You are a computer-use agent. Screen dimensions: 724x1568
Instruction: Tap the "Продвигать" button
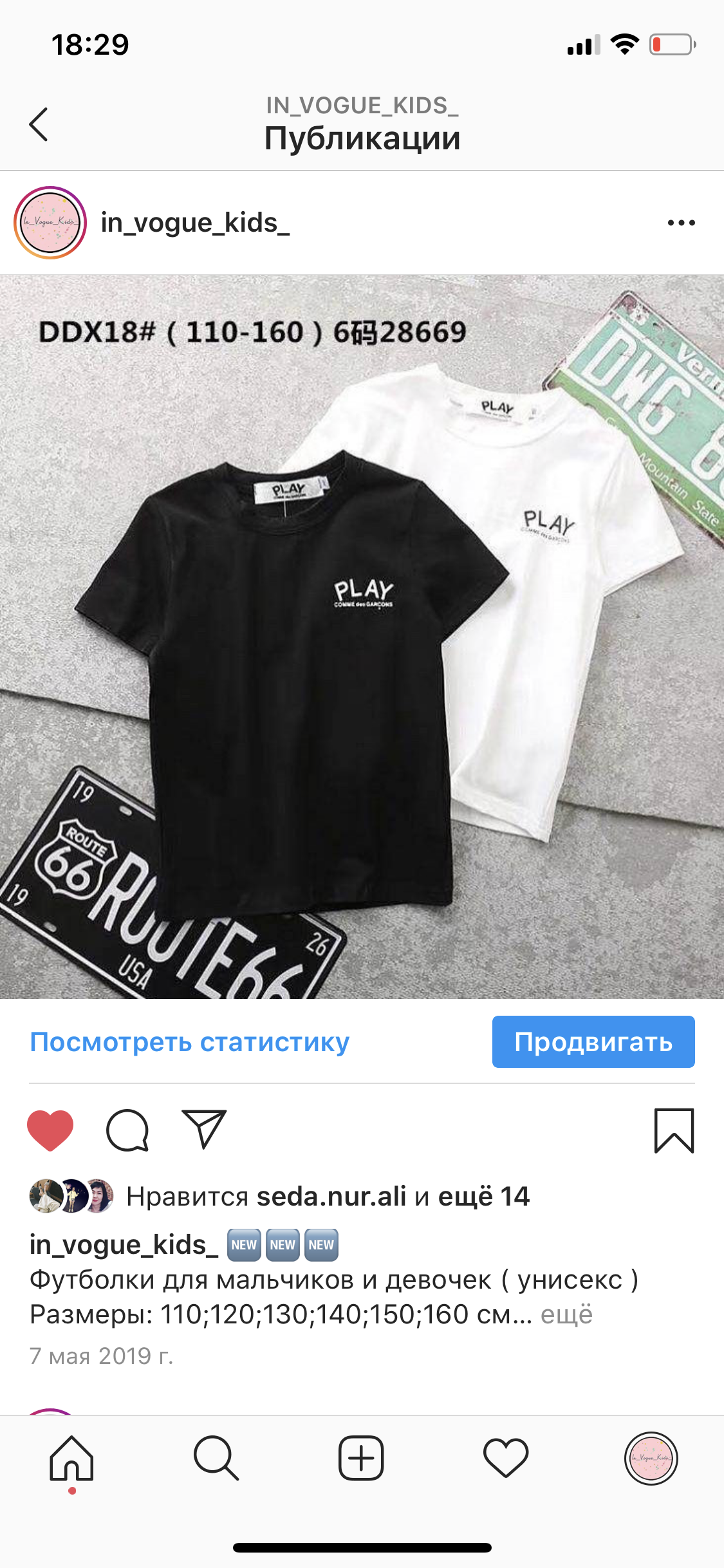click(593, 1042)
